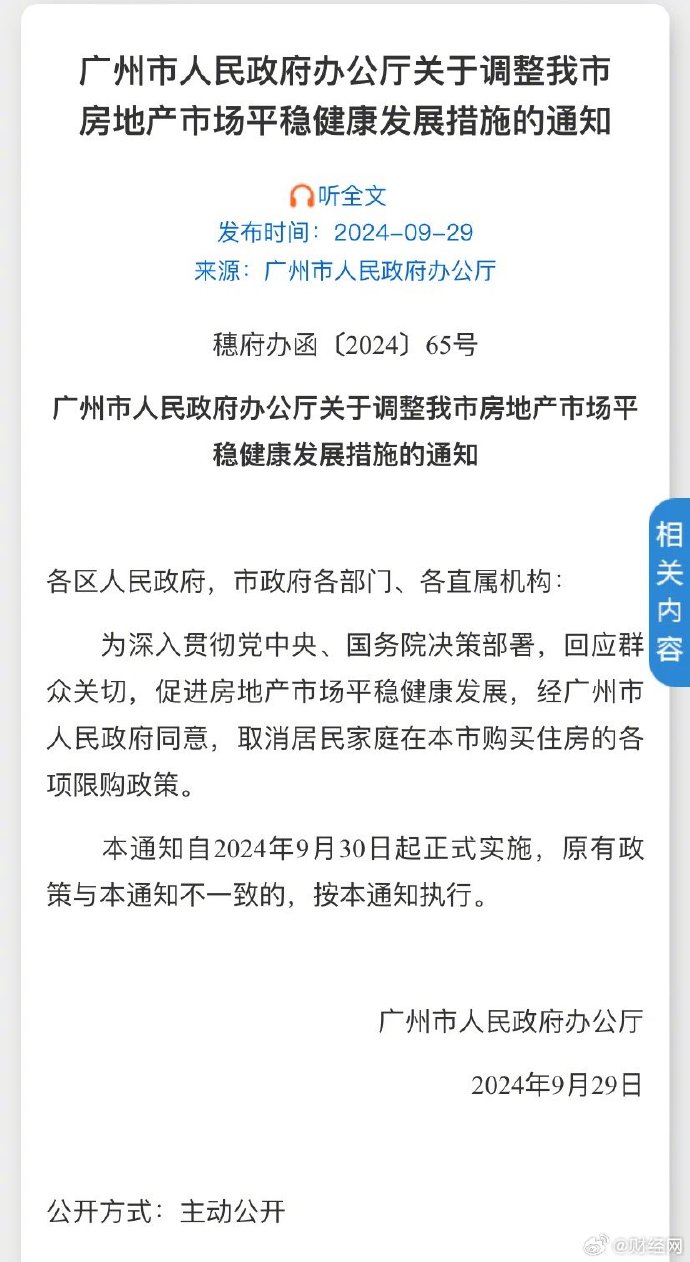Play the audio with 听全文

pyautogui.click(x=339, y=196)
